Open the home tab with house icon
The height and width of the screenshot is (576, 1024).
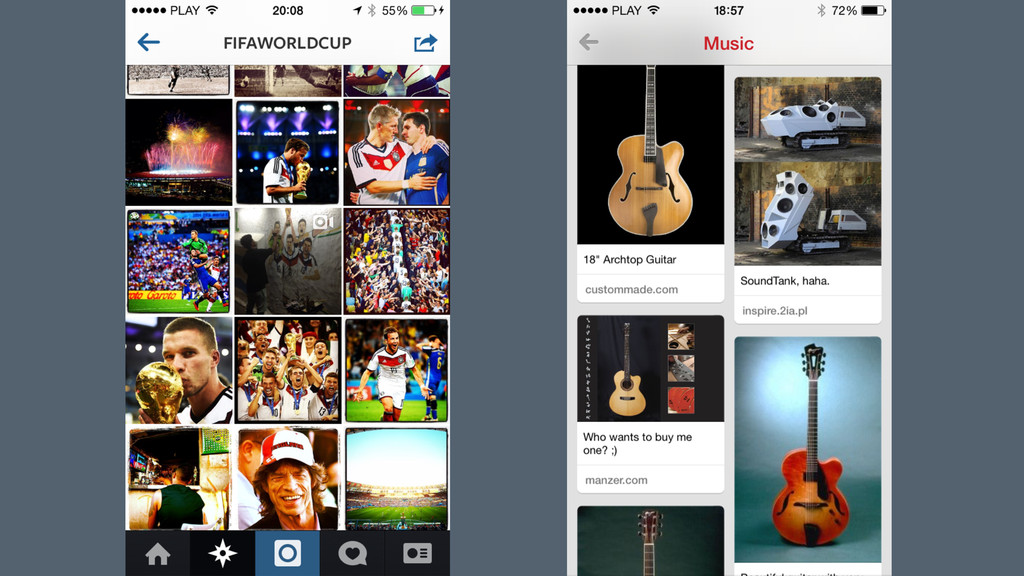click(x=158, y=553)
